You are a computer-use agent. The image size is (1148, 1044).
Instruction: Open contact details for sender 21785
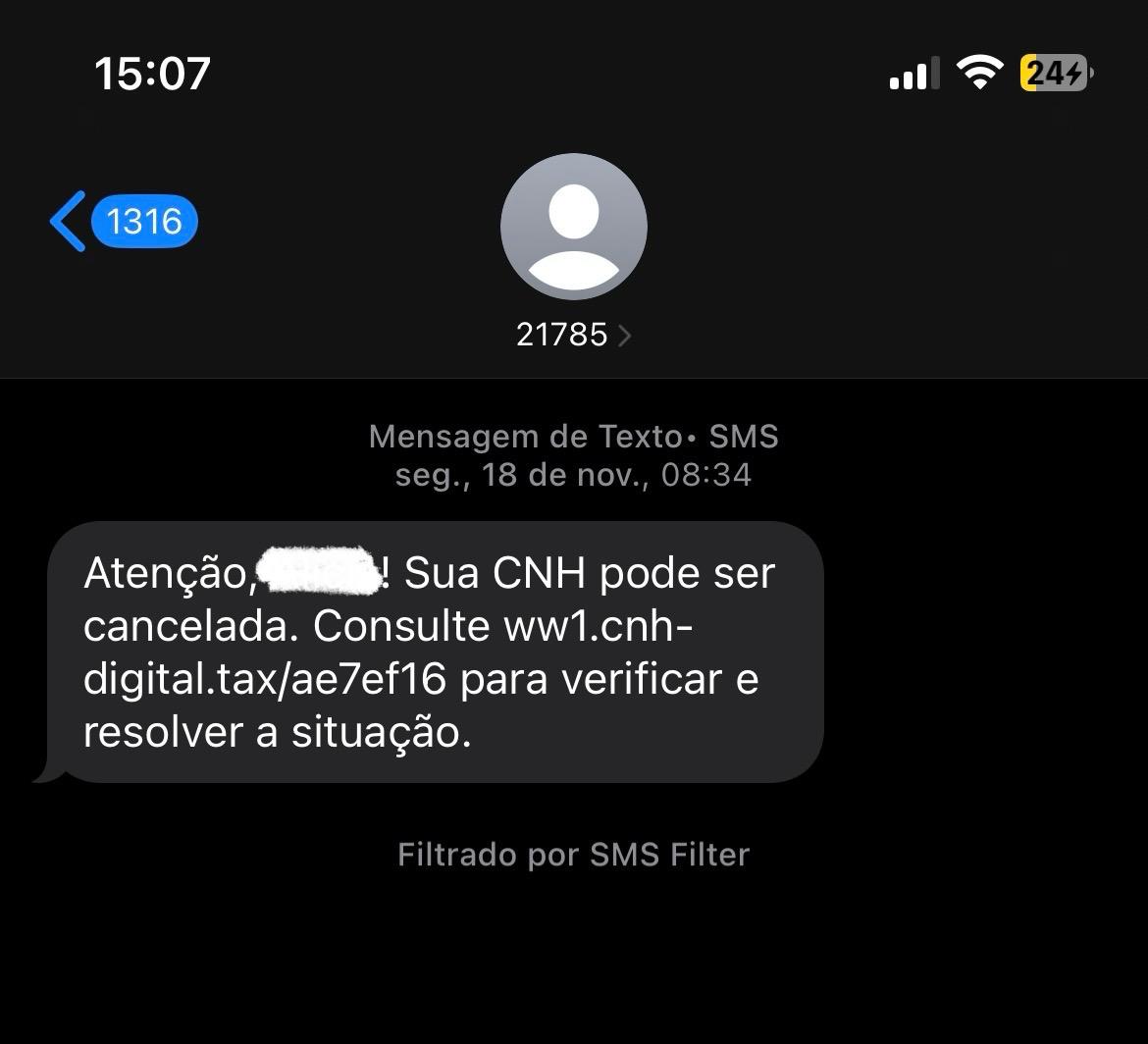coord(573,335)
